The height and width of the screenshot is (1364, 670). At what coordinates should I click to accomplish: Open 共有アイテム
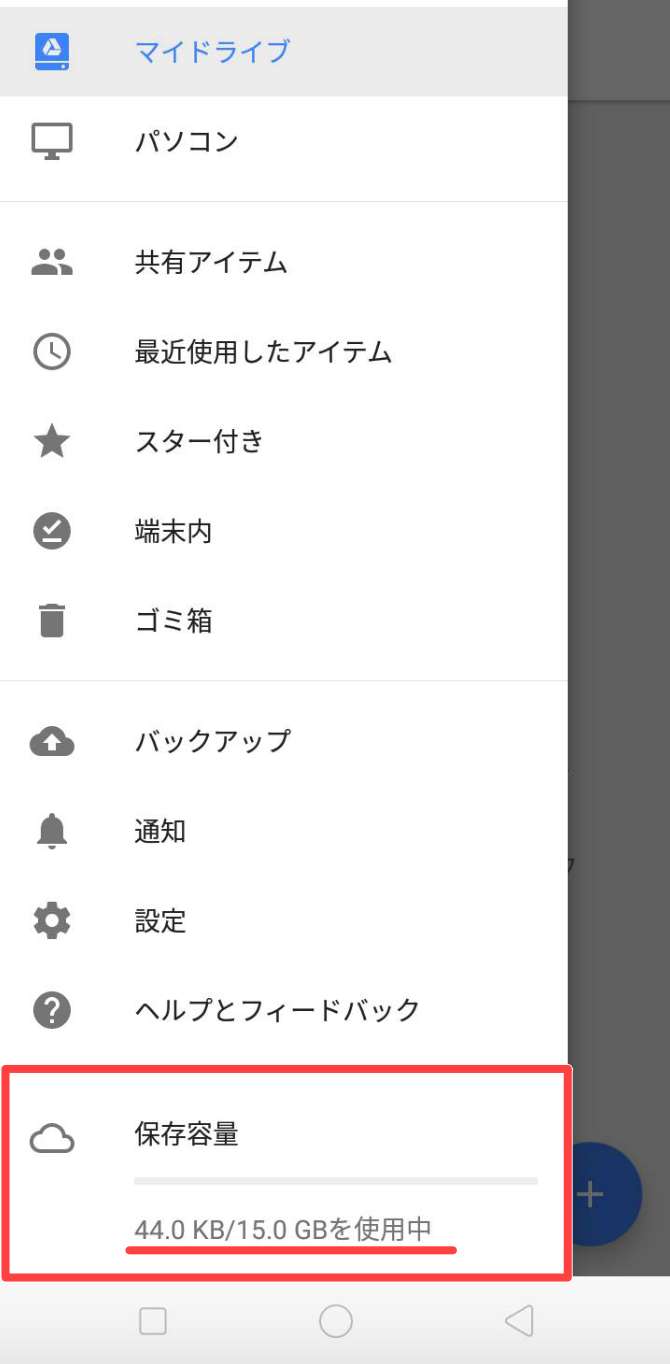point(211,262)
